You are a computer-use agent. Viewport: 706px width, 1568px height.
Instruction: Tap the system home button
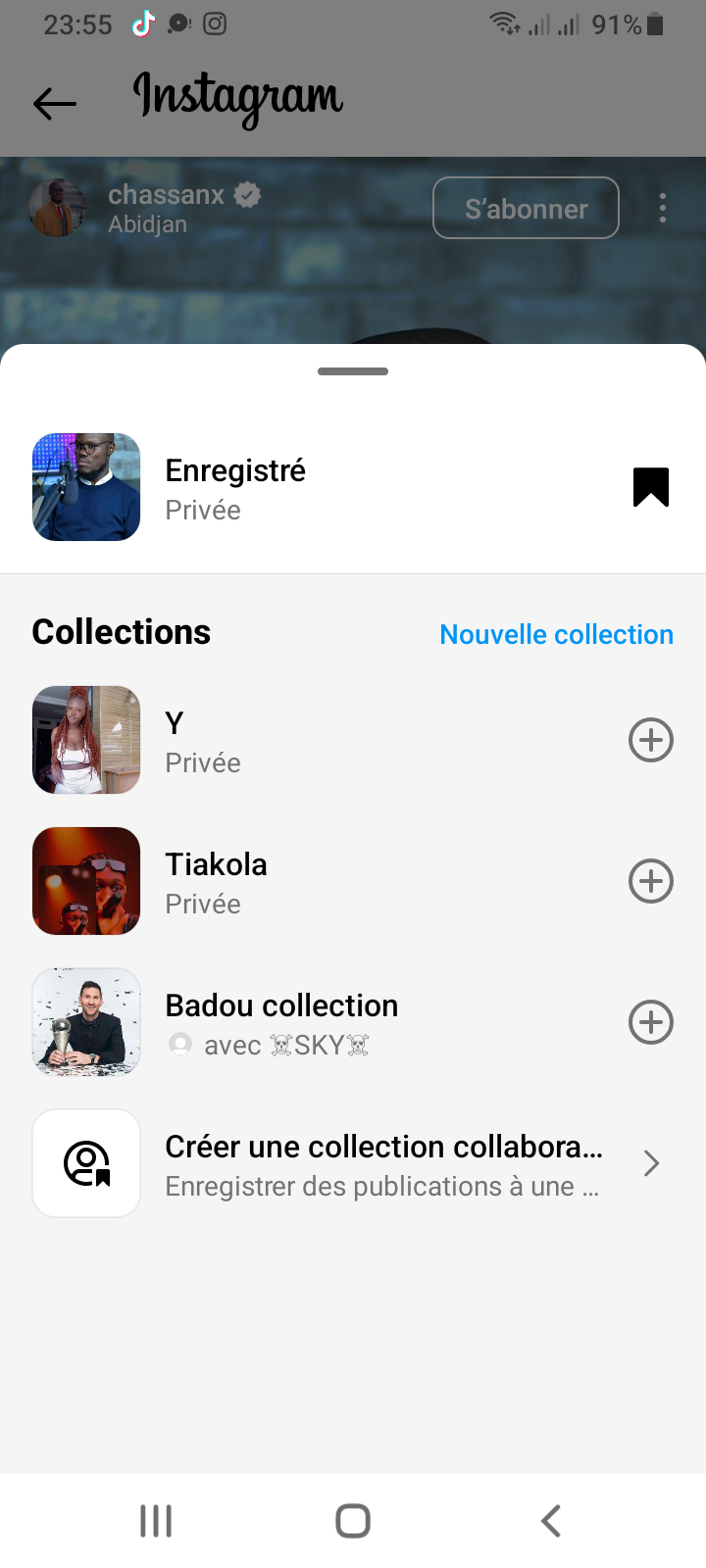[x=353, y=1521]
